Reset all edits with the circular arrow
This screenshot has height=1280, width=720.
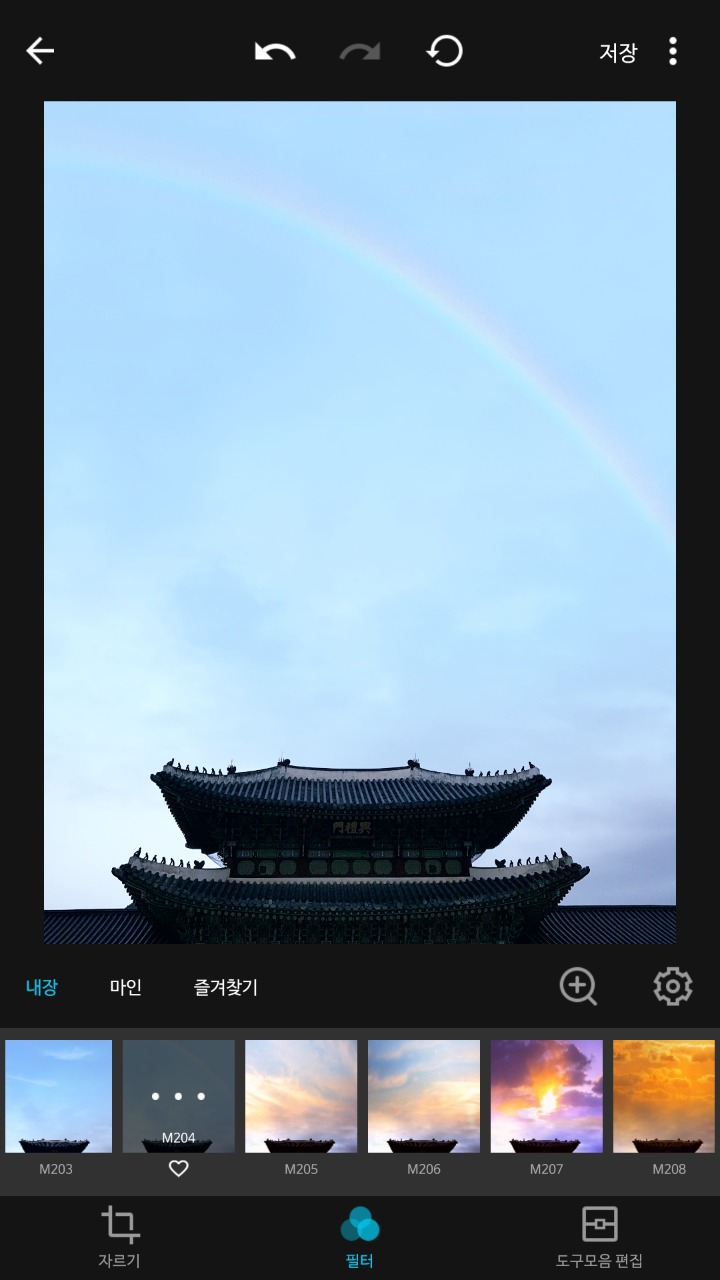(445, 51)
